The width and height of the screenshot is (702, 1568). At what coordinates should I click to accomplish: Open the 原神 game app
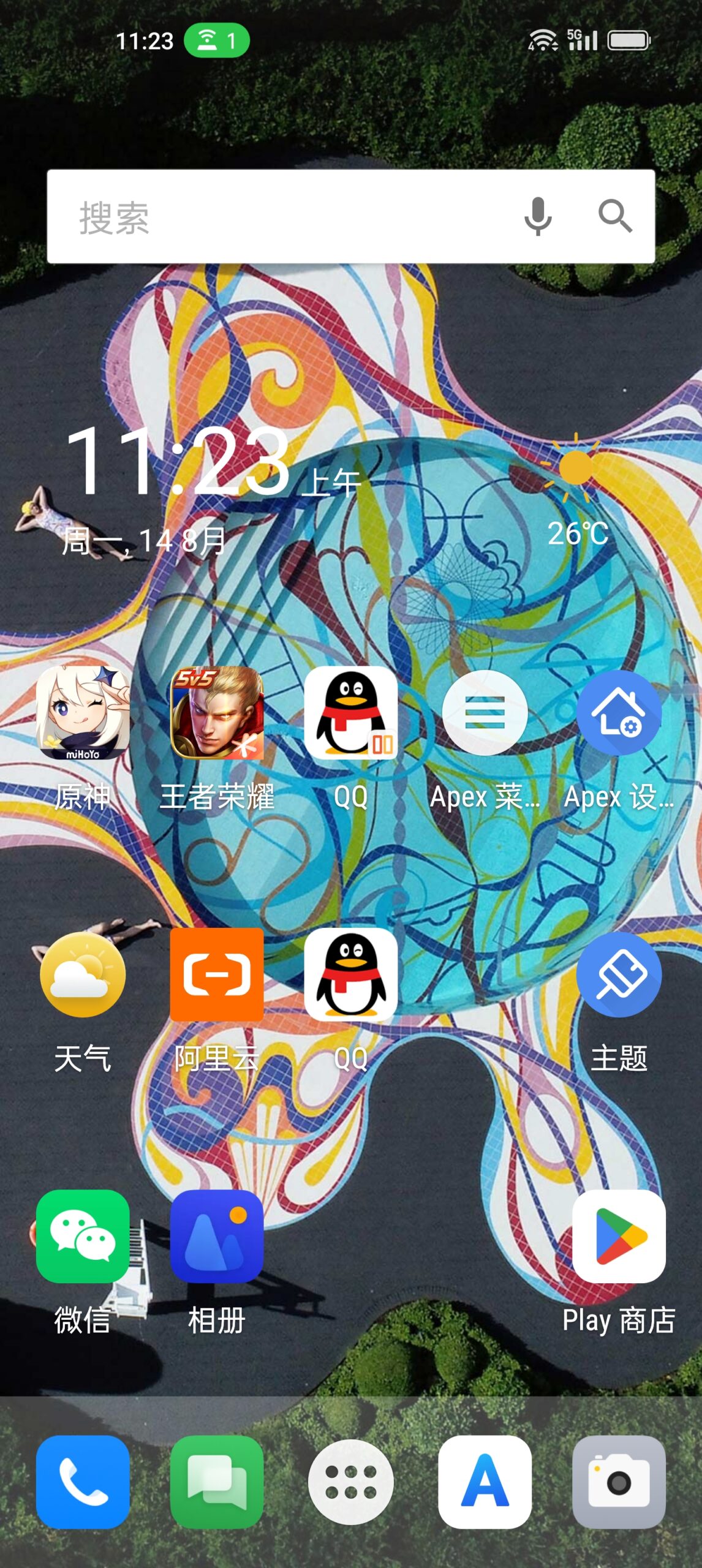pos(83,714)
